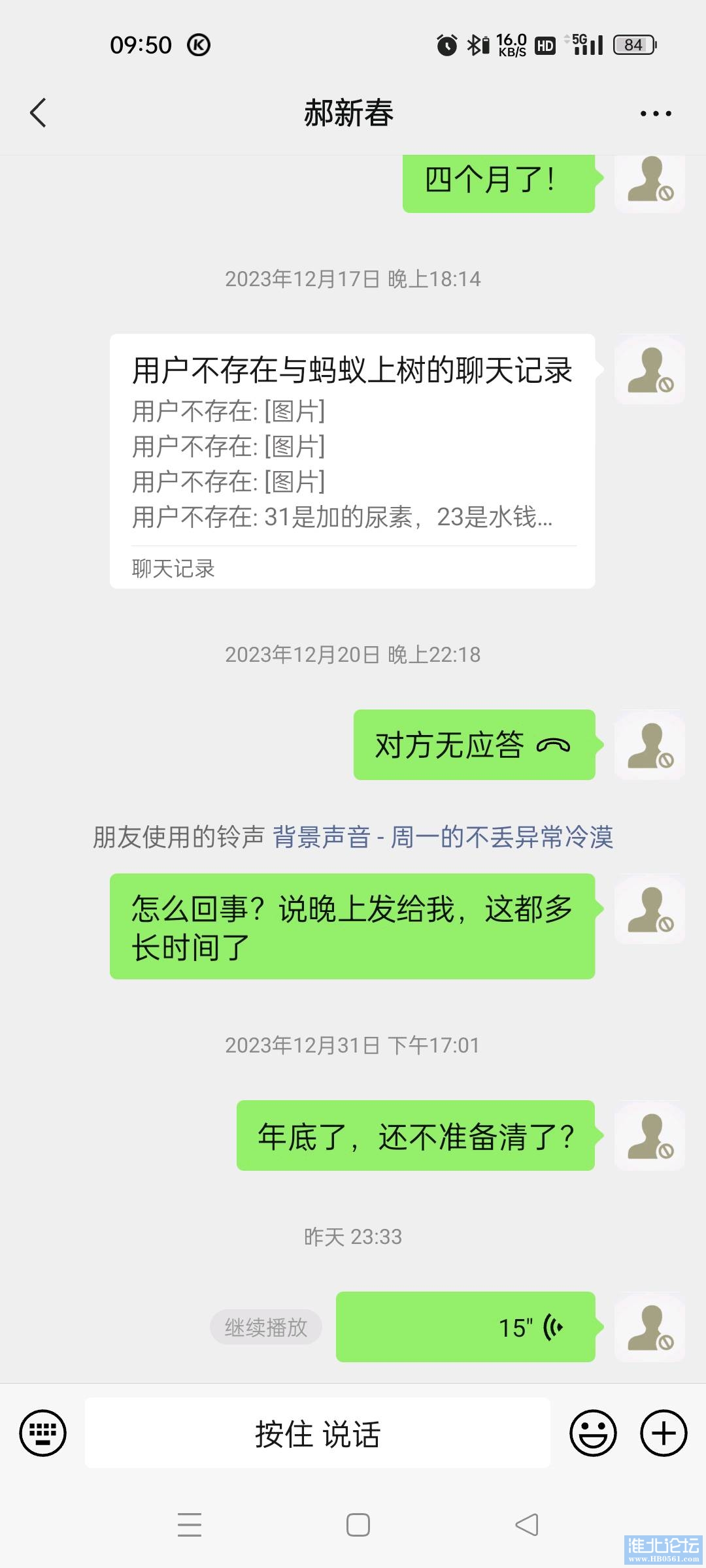Open the three-dot chat info menu
Image resolution: width=706 pixels, height=1568 pixels.
tap(655, 114)
